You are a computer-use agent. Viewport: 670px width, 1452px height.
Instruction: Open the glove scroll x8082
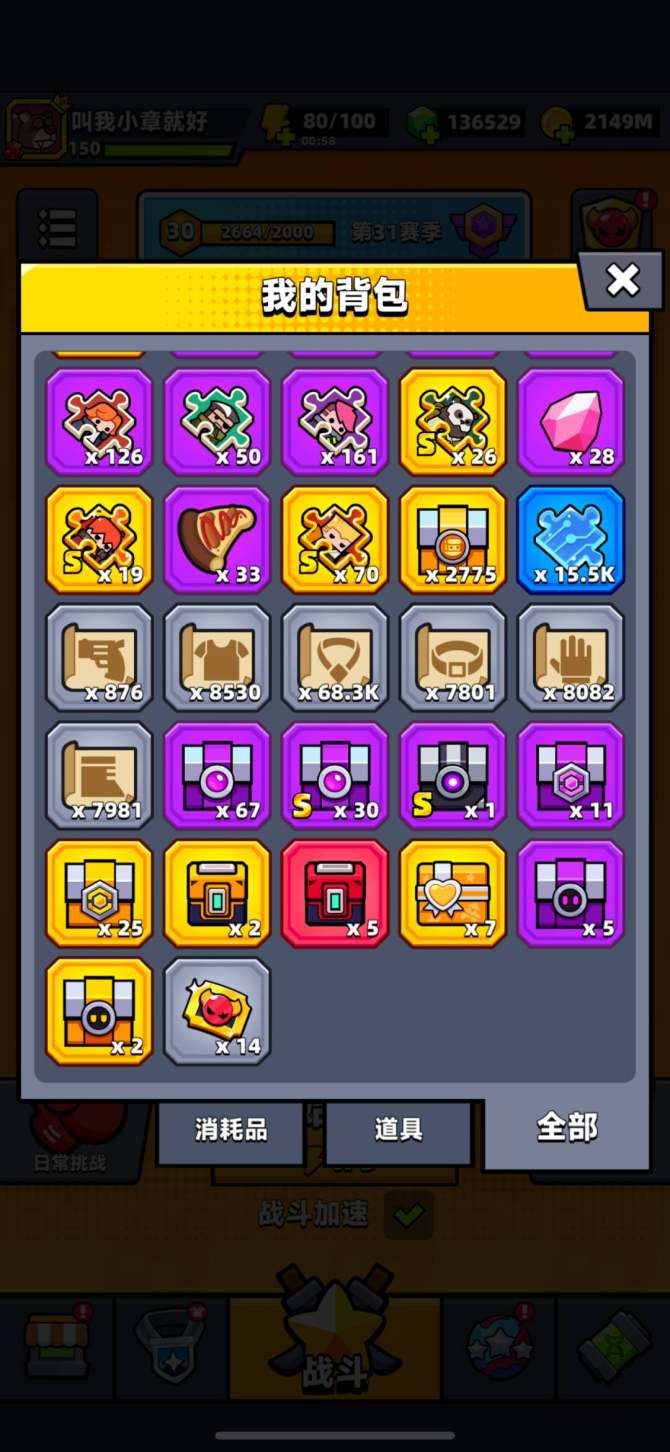571,657
